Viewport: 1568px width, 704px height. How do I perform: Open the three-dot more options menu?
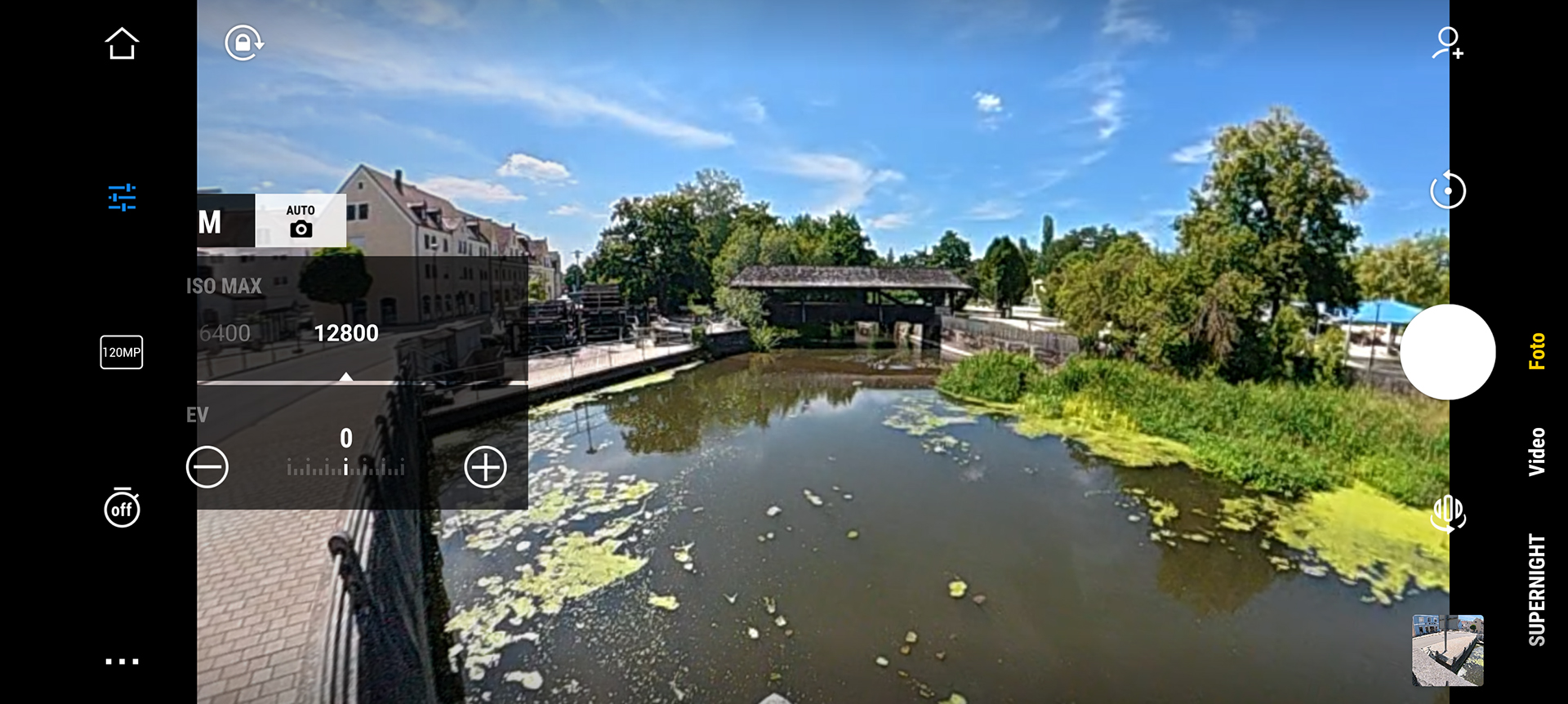click(122, 661)
